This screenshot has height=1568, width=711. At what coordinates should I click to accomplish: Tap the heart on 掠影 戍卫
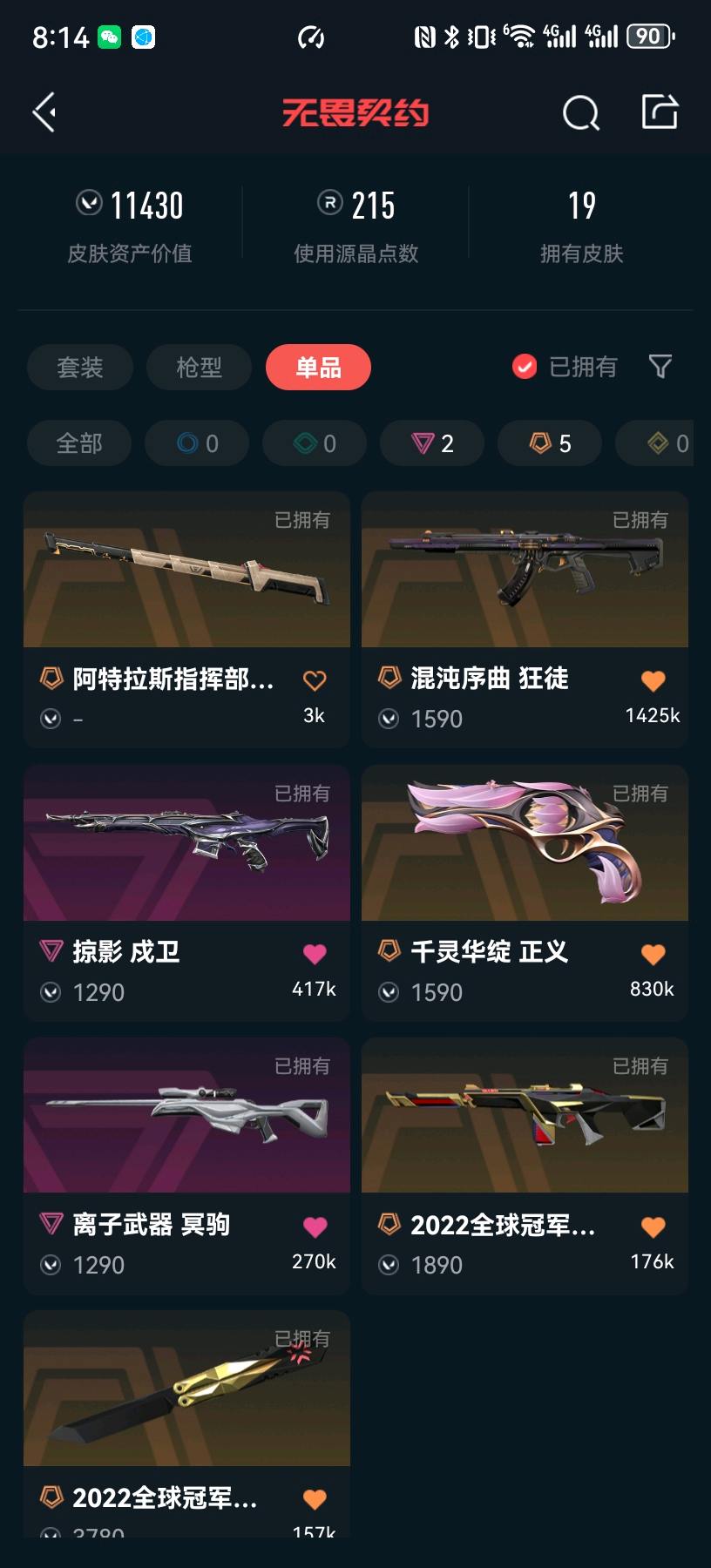315,954
